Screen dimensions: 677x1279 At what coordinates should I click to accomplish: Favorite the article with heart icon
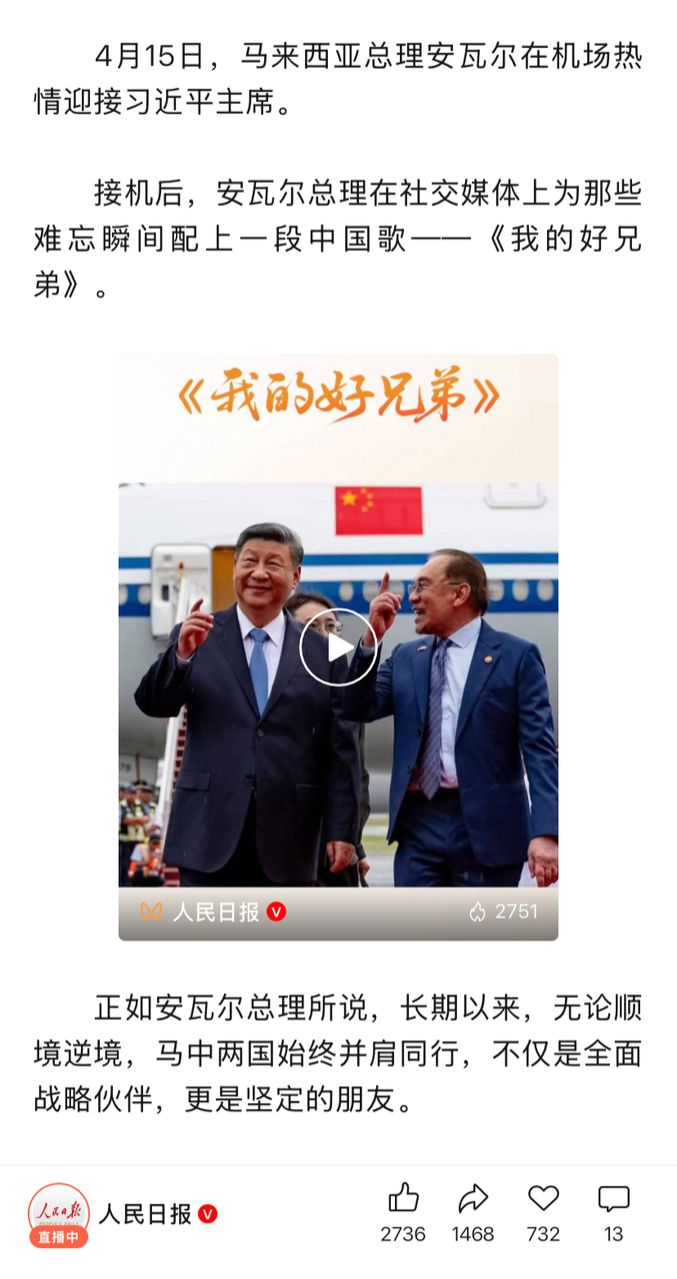543,1198
